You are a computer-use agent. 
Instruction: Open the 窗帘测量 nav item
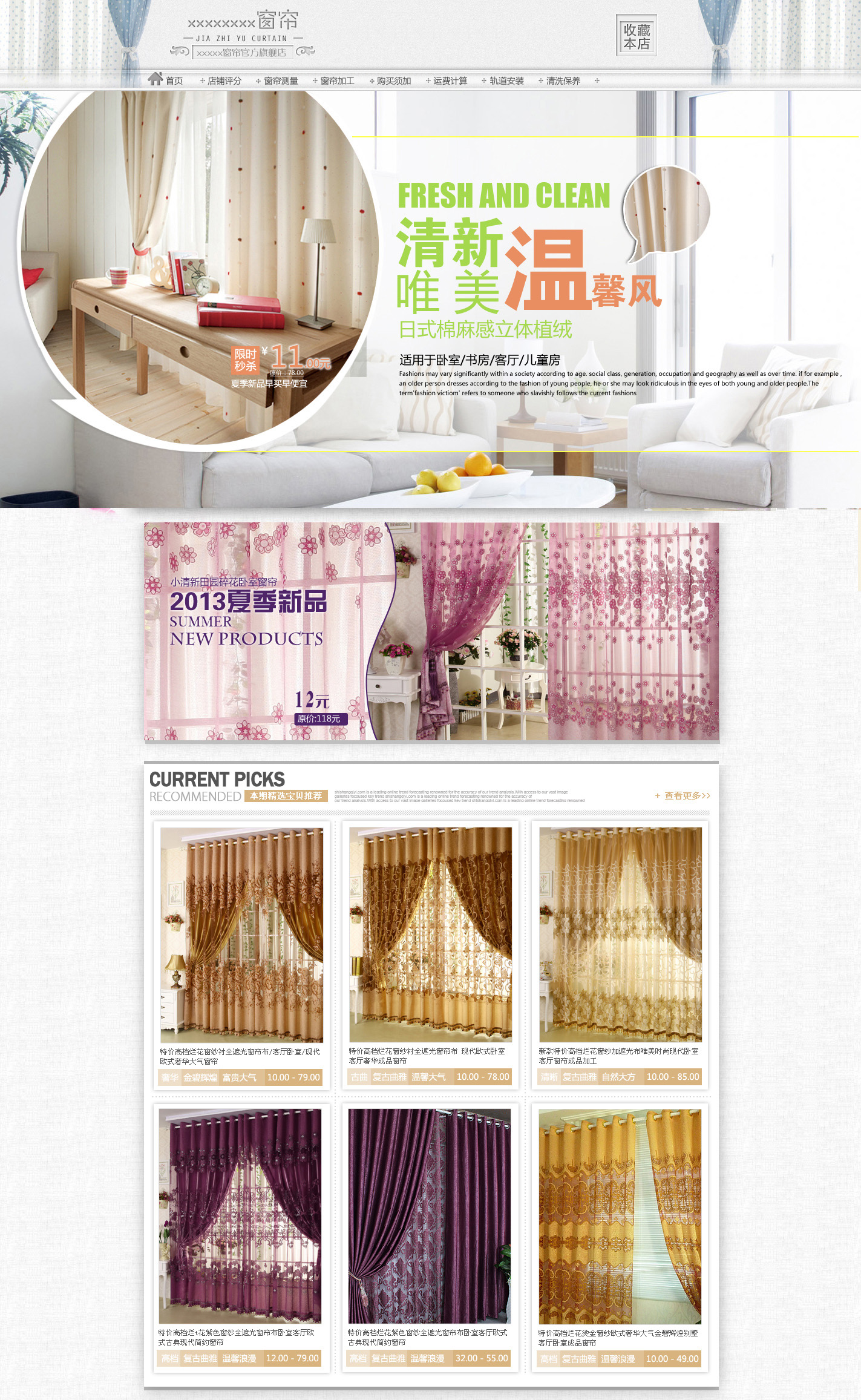click(281, 81)
